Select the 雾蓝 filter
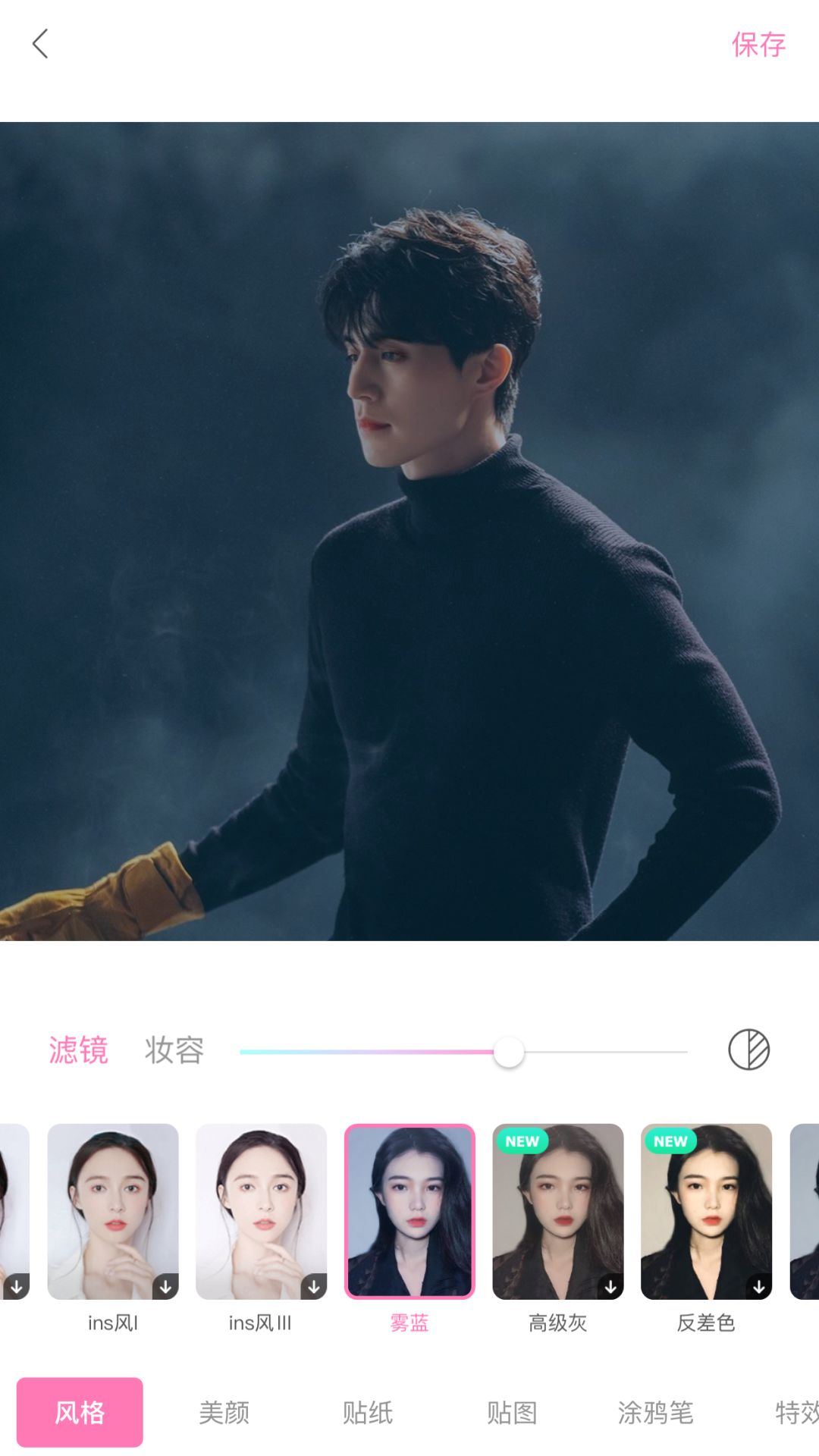 point(409,1212)
